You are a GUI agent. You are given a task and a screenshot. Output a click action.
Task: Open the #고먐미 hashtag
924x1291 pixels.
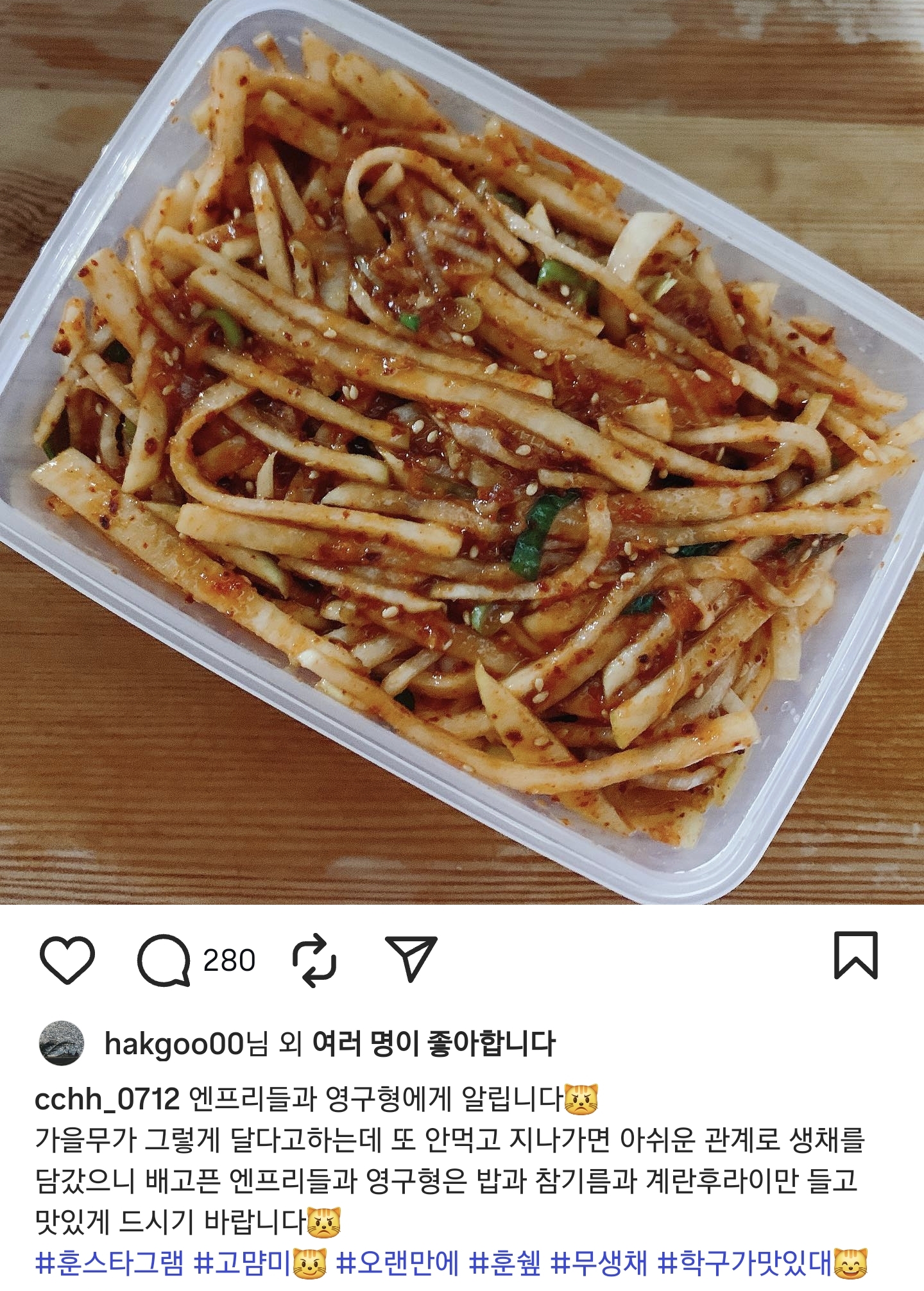244,1263
